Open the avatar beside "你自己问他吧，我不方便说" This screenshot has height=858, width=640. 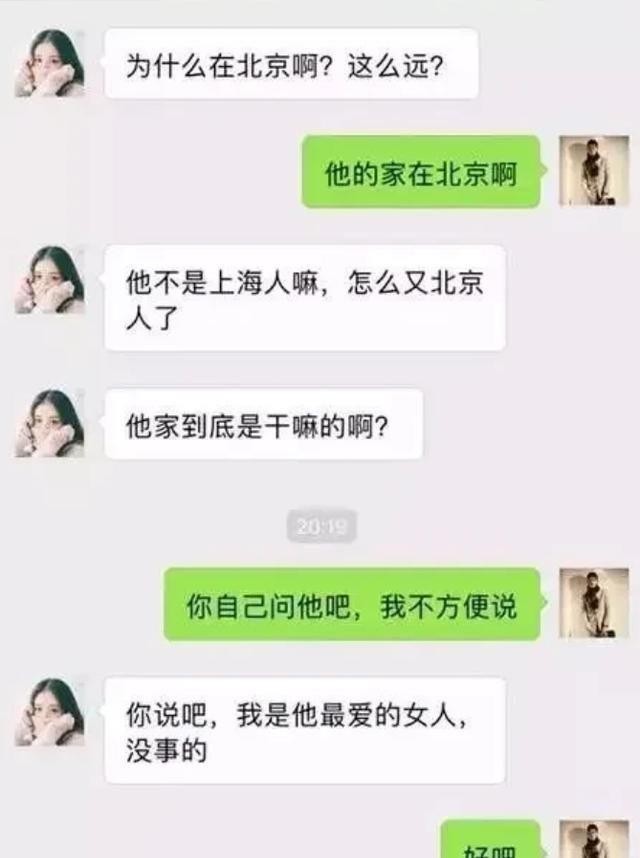pos(594,603)
